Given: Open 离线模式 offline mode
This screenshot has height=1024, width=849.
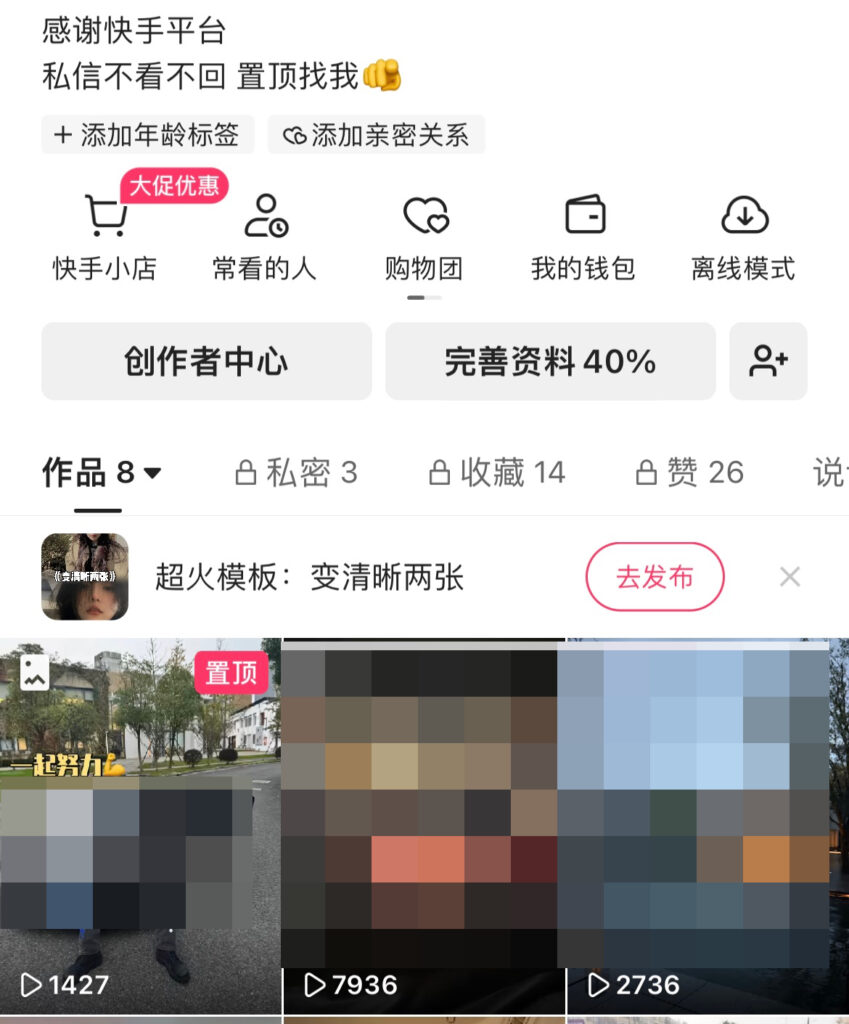Looking at the screenshot, I should tap(743, 238).
